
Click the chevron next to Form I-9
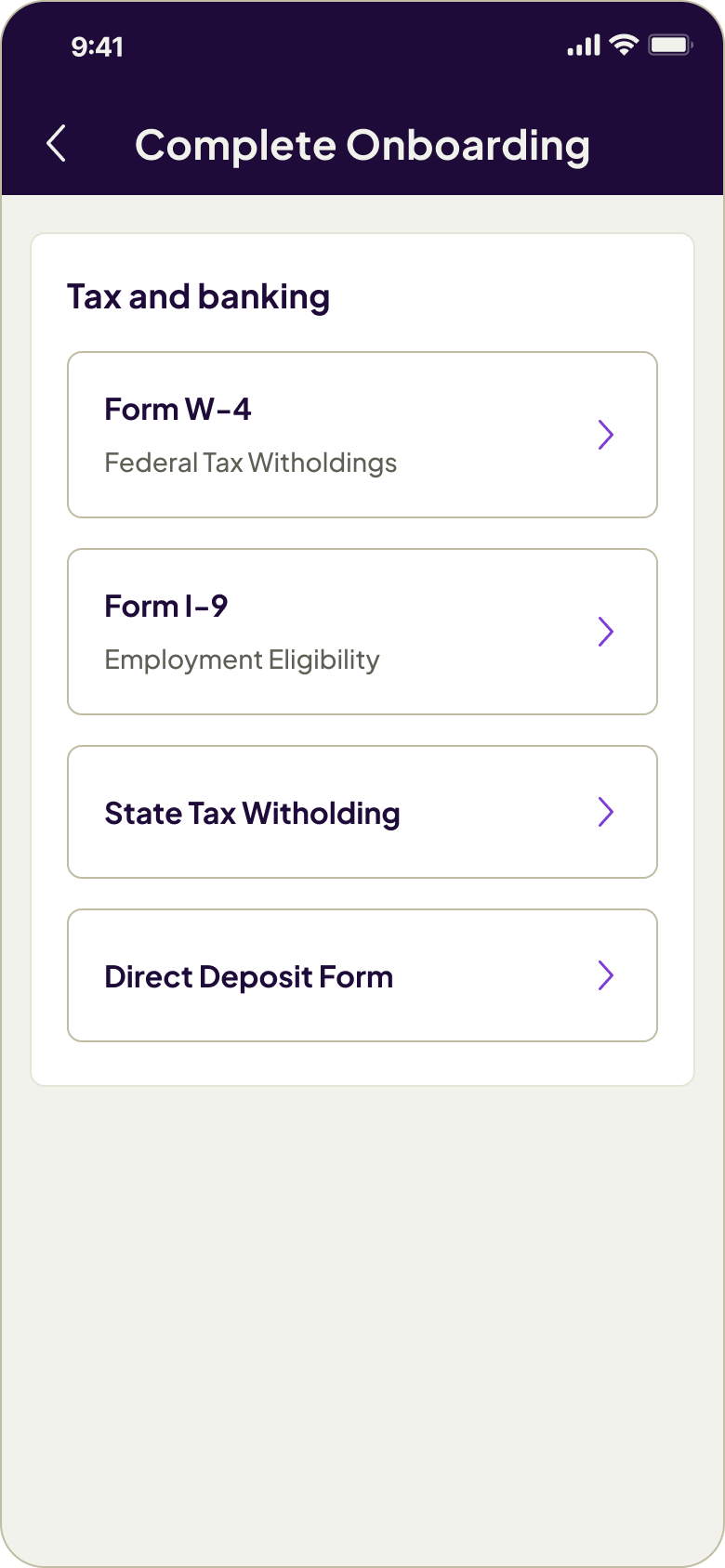point(606,632)
